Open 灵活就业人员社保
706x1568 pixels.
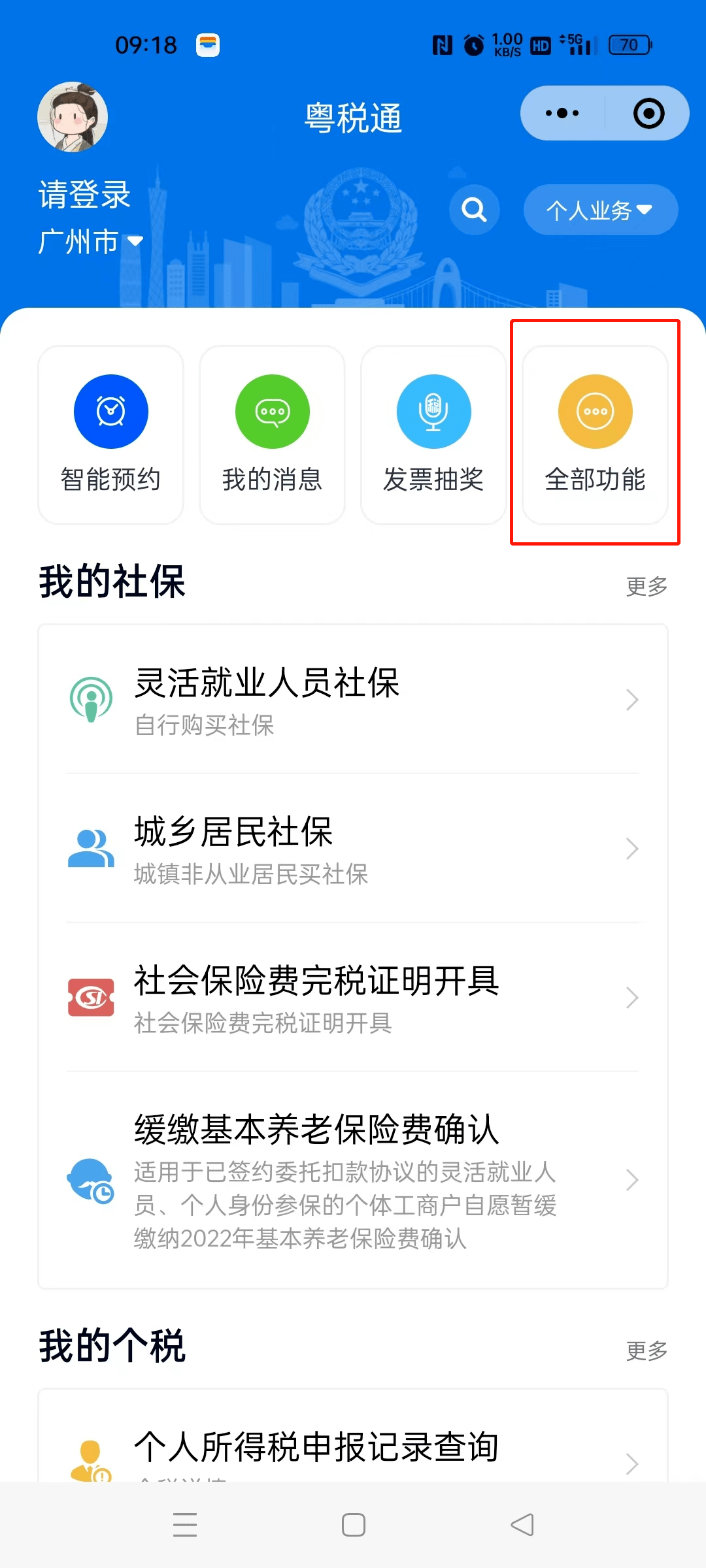[353, 700]
